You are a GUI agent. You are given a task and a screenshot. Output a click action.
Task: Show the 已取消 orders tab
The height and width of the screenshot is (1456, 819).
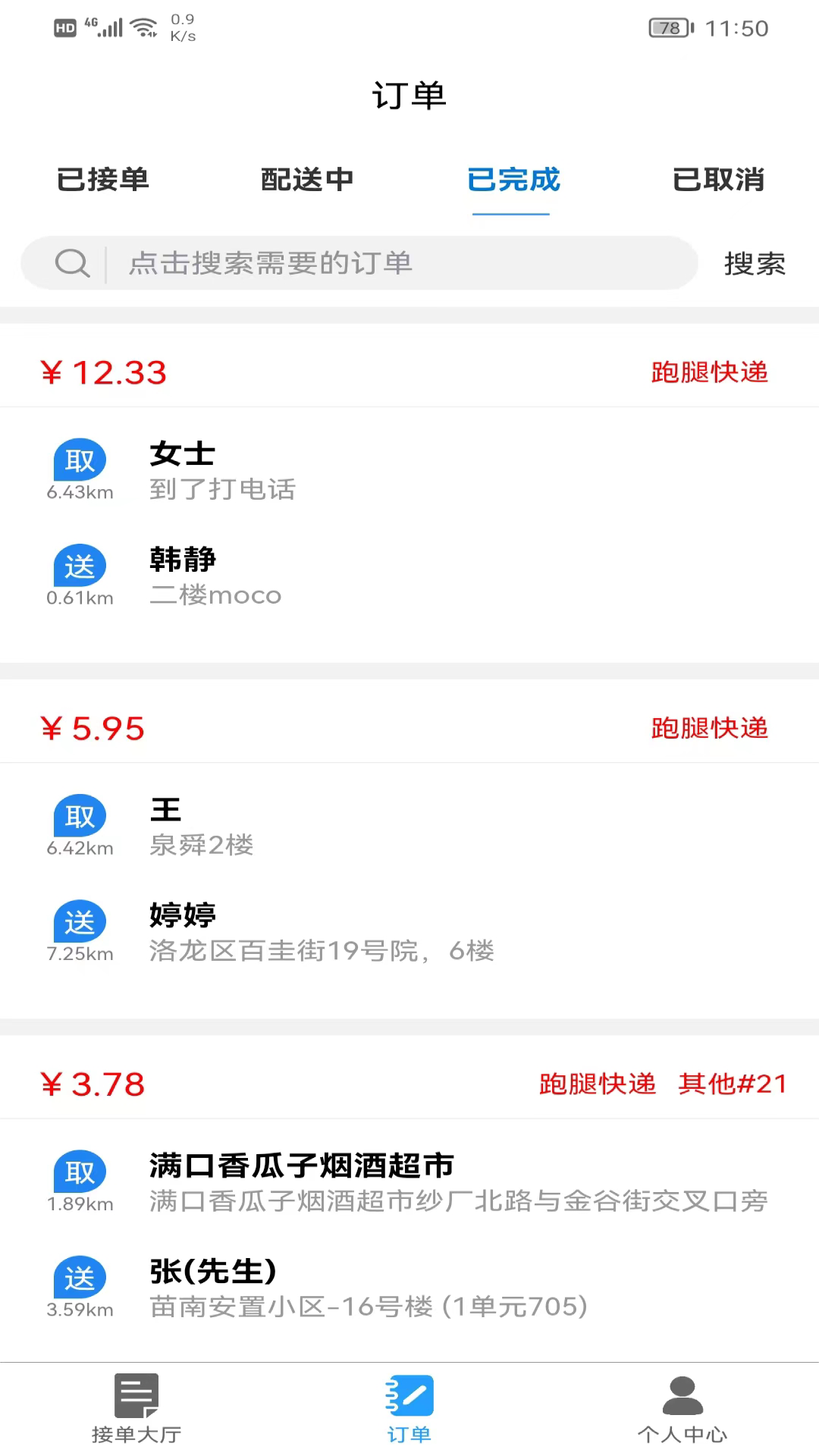click(718, 180)
